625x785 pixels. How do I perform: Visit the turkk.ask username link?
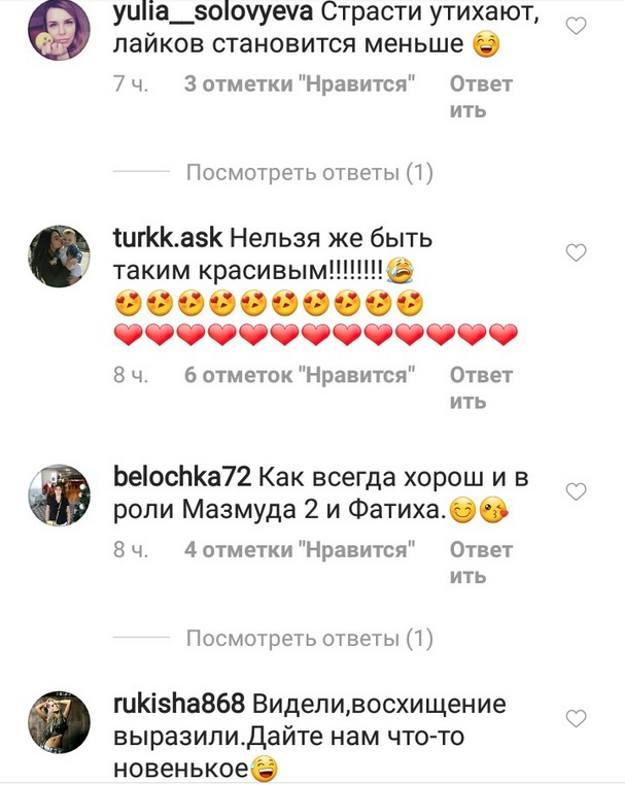click(169, 241)
